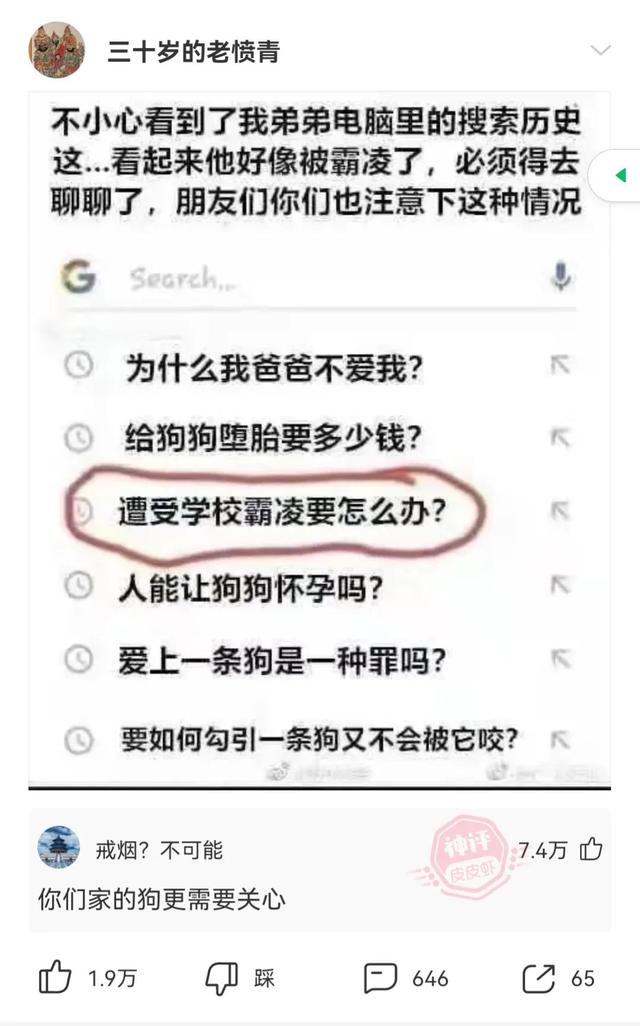This screenshot has width=640, height=1026.
Task: Open the username 三十岁的老愤青
Action: tap(193, 52)
